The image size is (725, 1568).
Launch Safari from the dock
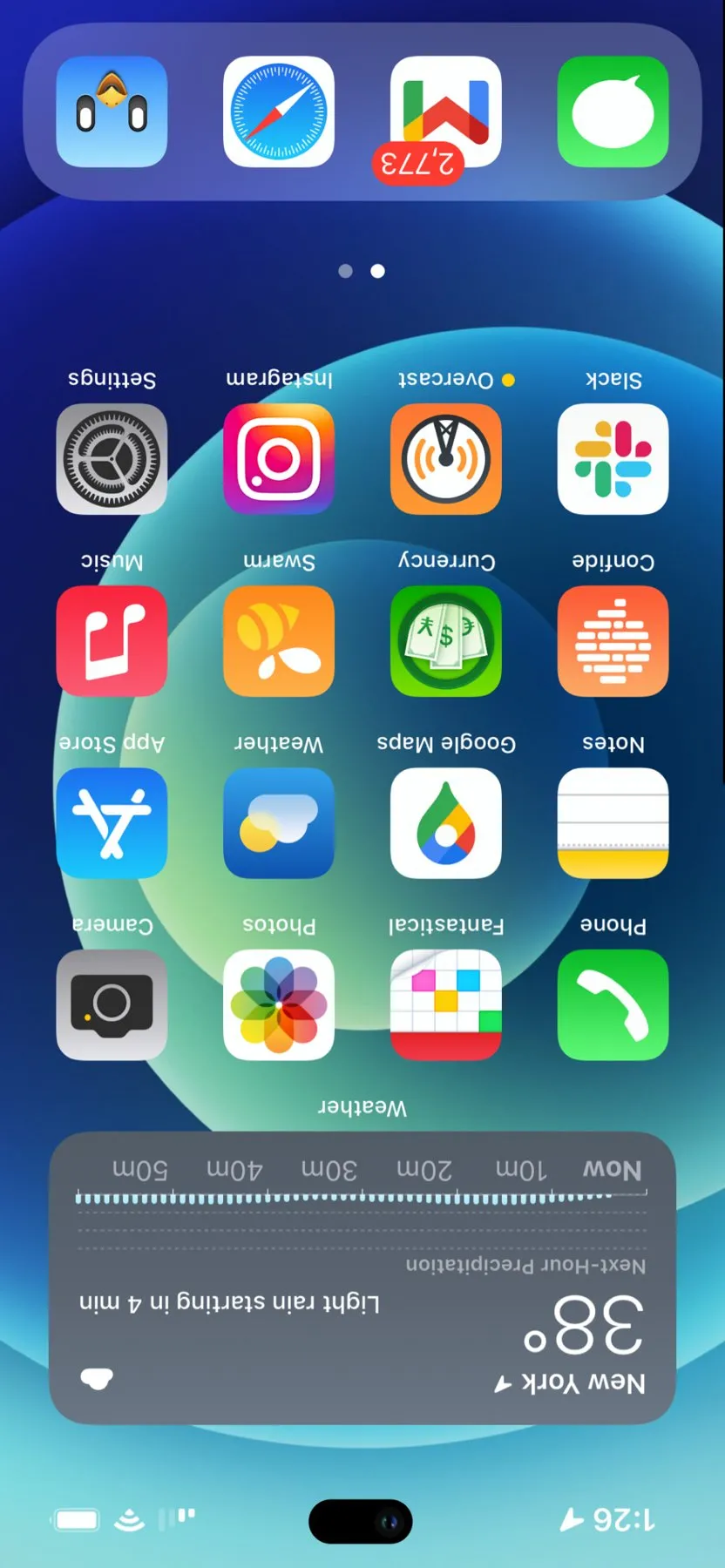coord(279,112)
